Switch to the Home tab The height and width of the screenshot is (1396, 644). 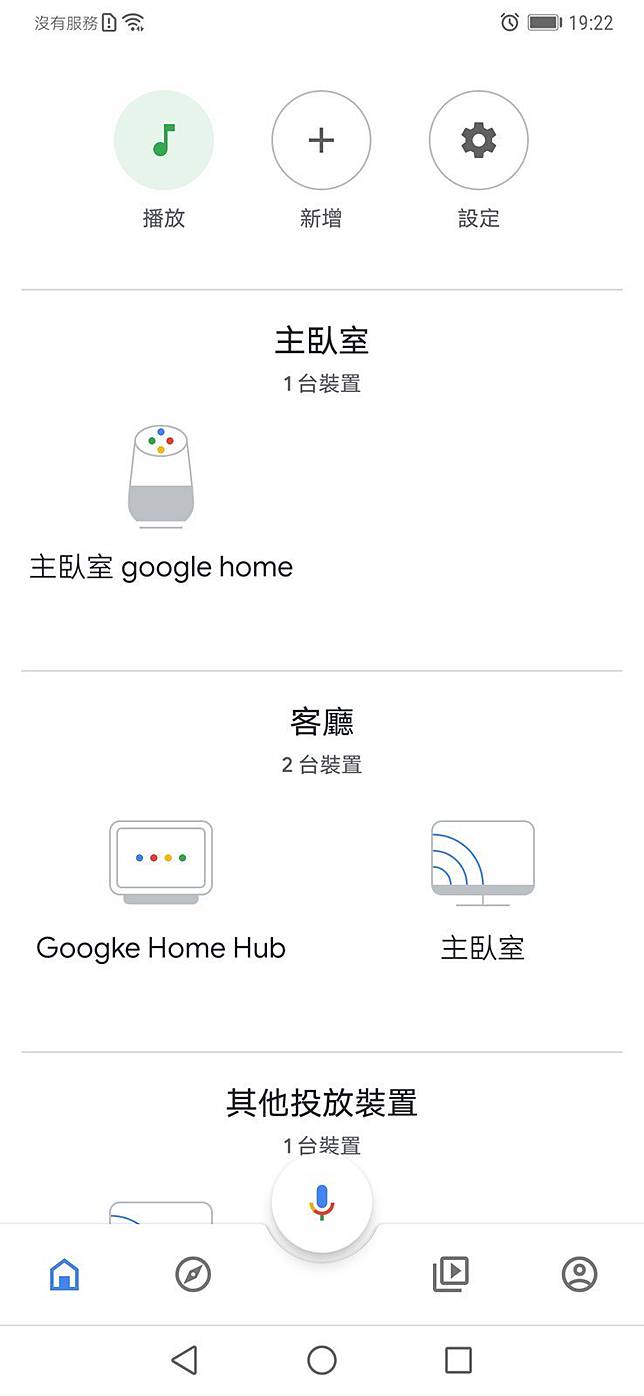[64, 1274]
